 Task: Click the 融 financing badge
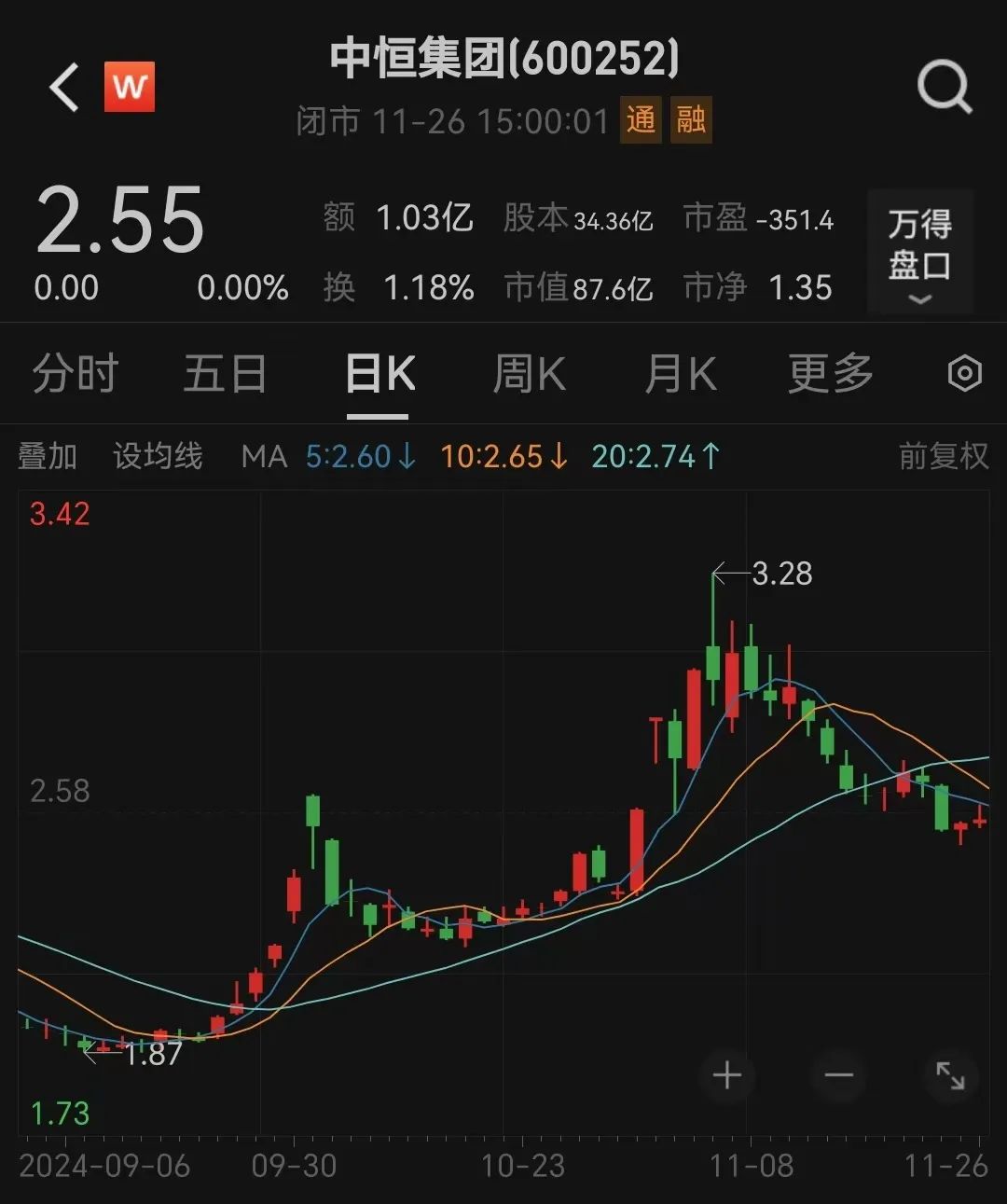coord(691,122)
